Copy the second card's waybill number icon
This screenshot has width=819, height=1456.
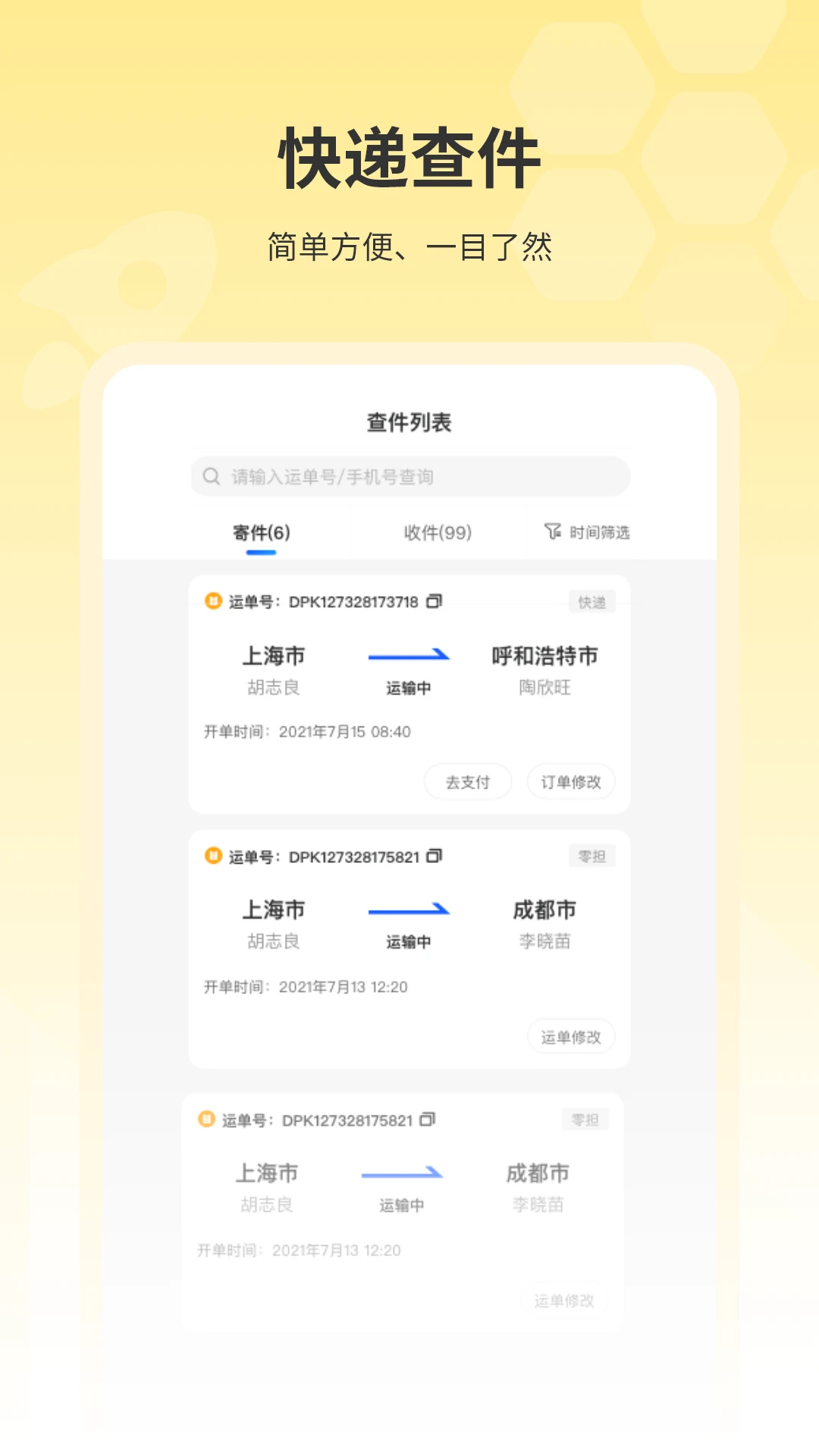pyautogui.click(x=433, y=855)
